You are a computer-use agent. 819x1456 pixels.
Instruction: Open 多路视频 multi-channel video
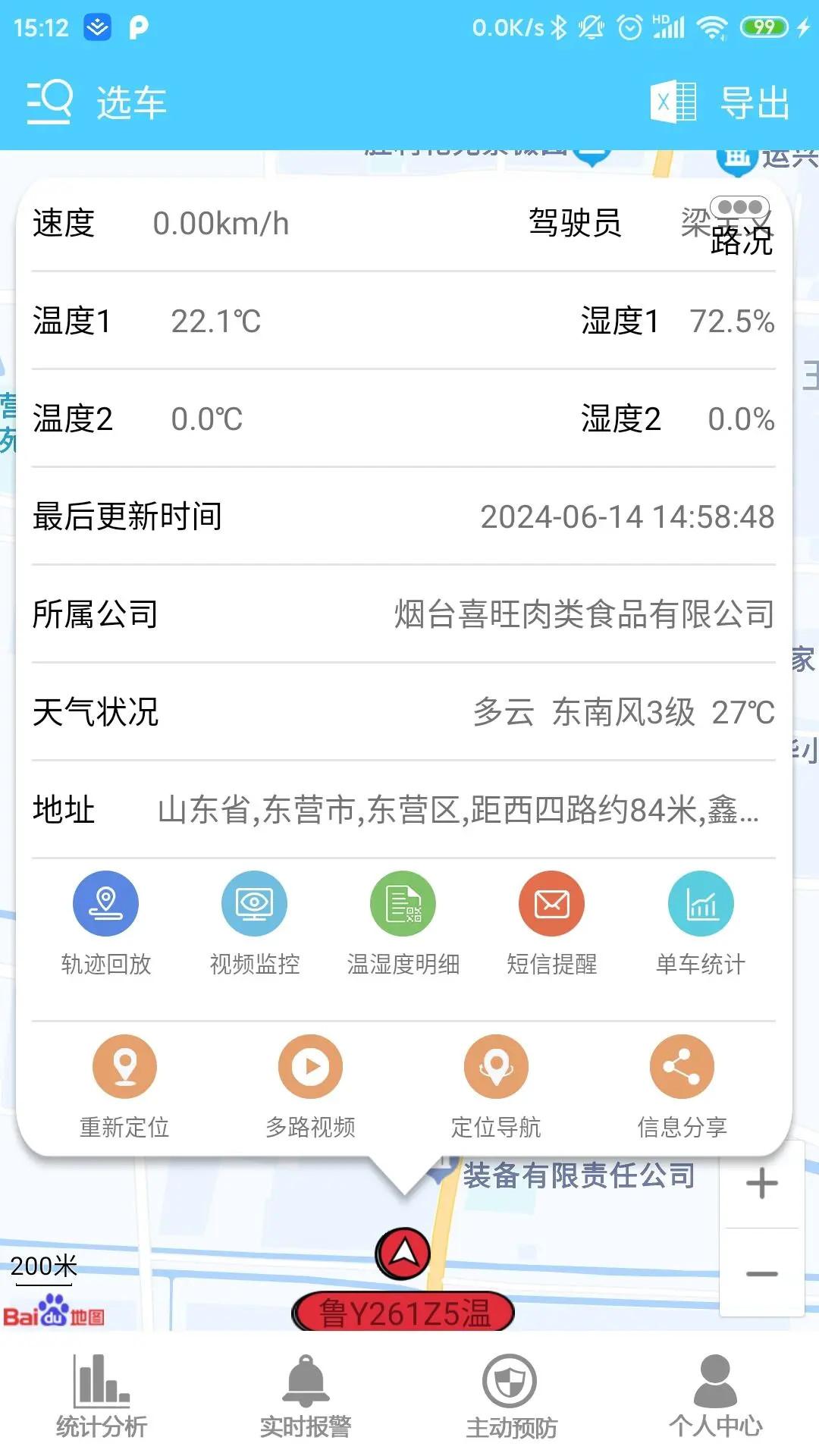(x=309, y=1084)
